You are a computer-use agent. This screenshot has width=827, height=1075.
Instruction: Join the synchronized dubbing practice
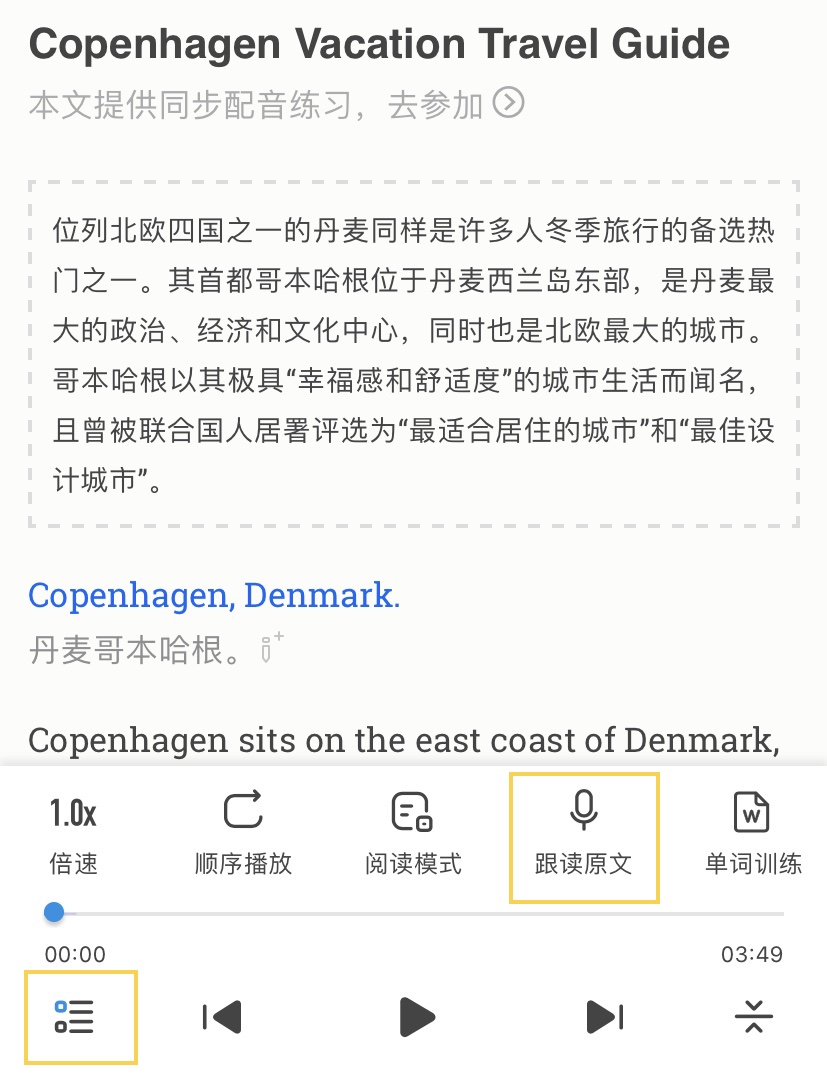508,103
